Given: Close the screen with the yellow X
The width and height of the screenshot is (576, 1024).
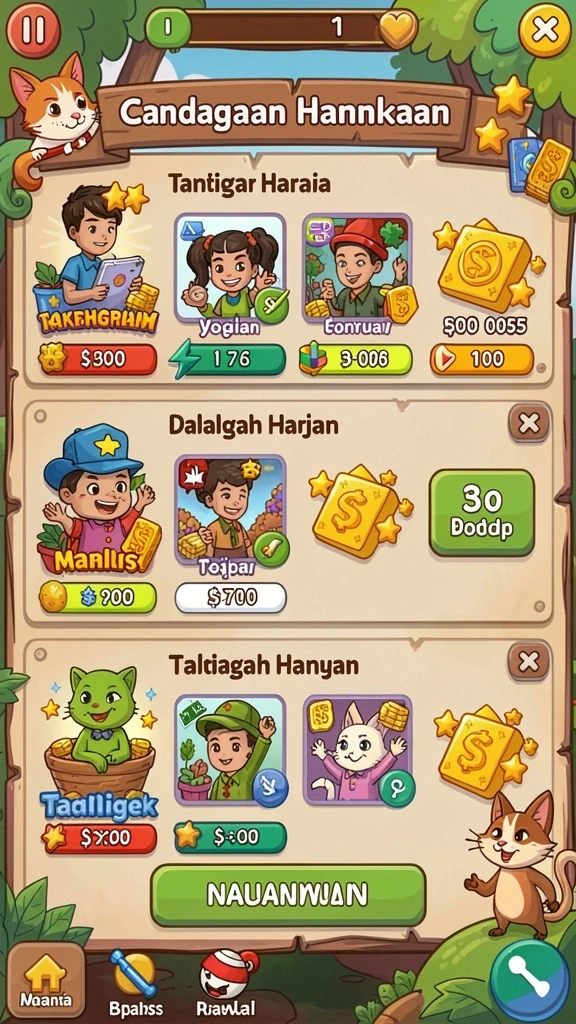Looking at the screenshot, I should pos(545,30).
